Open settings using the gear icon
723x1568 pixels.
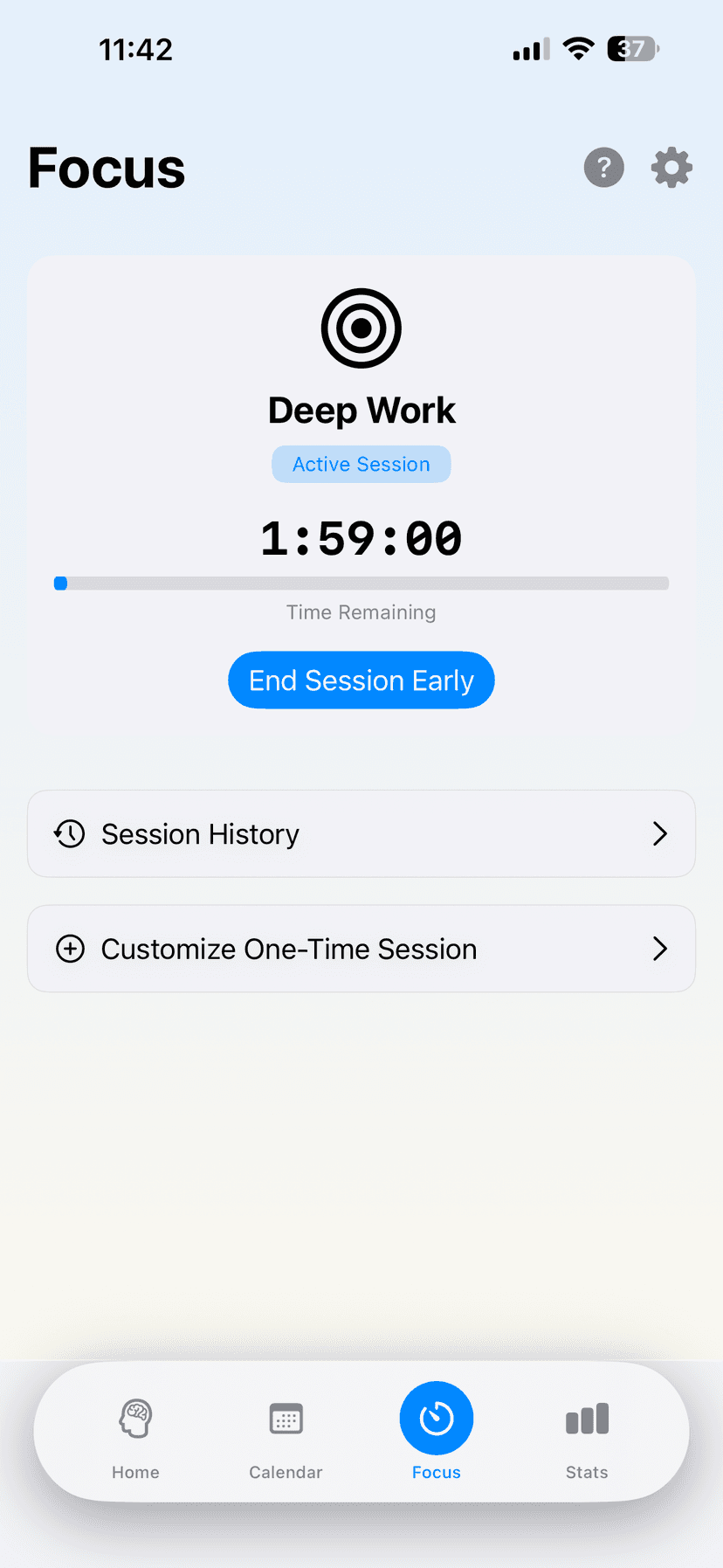pyautogui.click(x=671, y=167)
